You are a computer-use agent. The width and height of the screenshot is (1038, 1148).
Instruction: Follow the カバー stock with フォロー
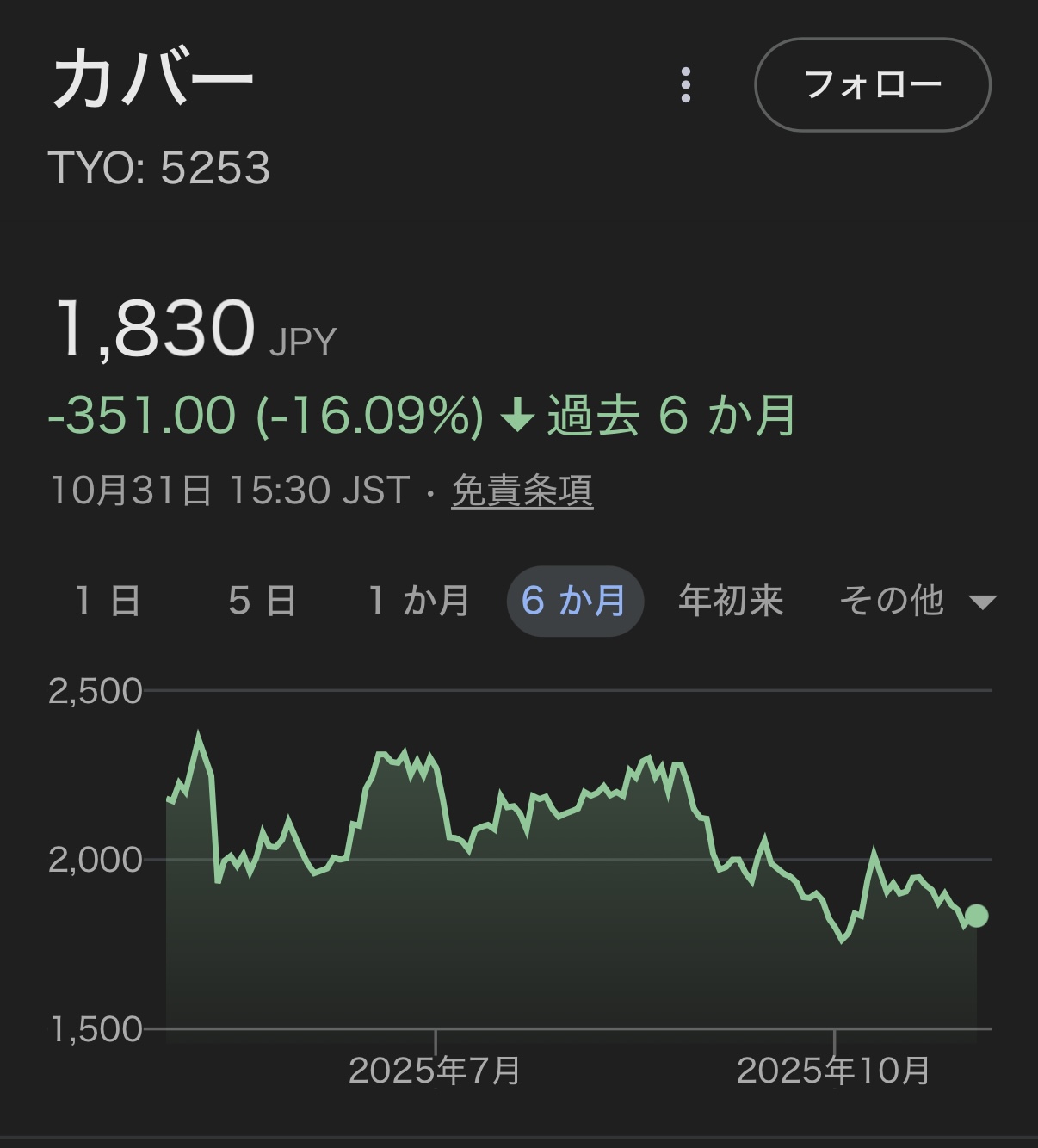872,85
